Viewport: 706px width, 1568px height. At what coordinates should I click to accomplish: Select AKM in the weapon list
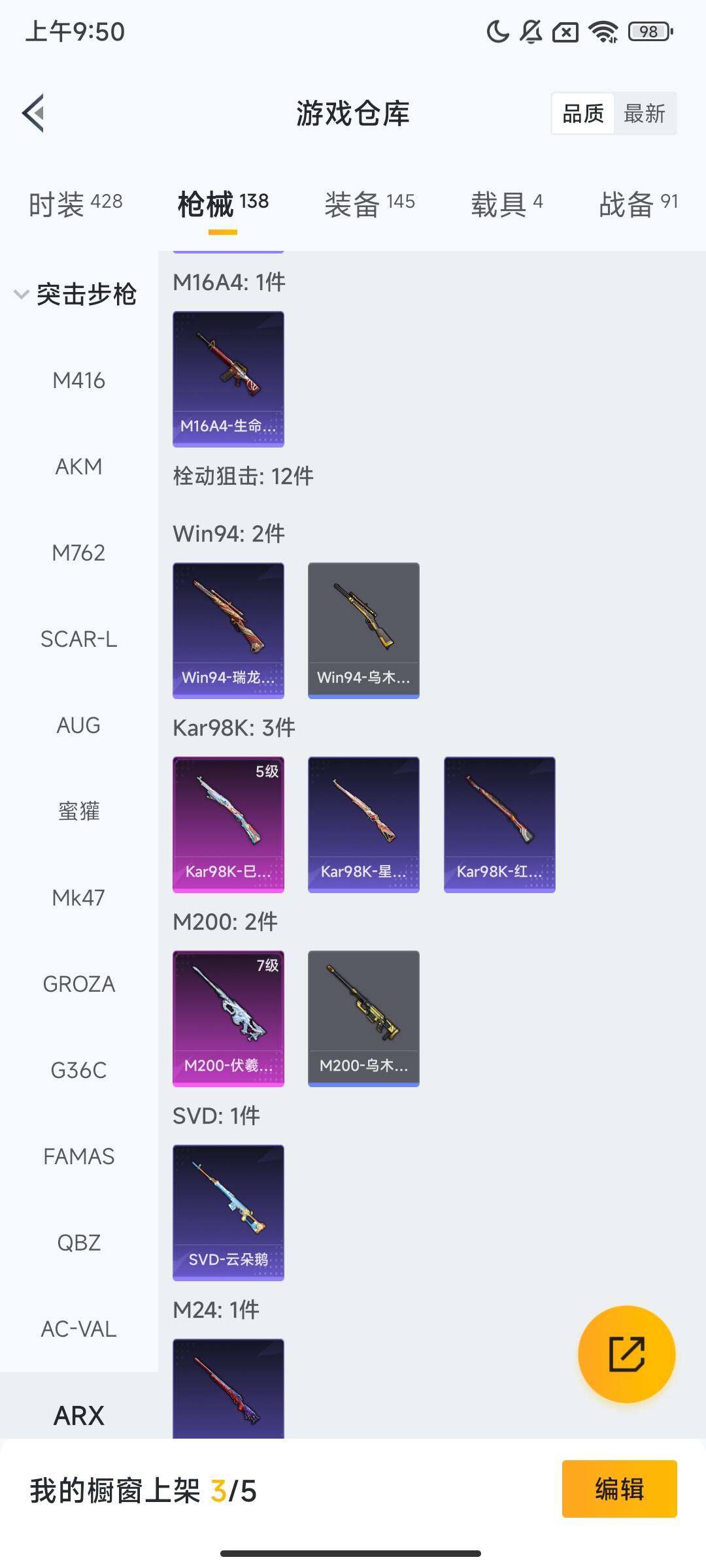[x=78, y=466]
